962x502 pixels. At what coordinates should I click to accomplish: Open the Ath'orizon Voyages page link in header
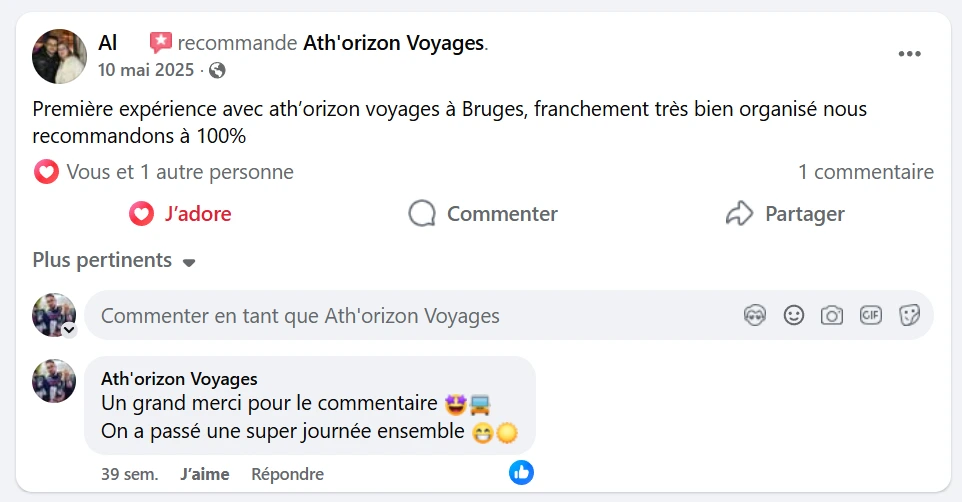tap(393, 43)
